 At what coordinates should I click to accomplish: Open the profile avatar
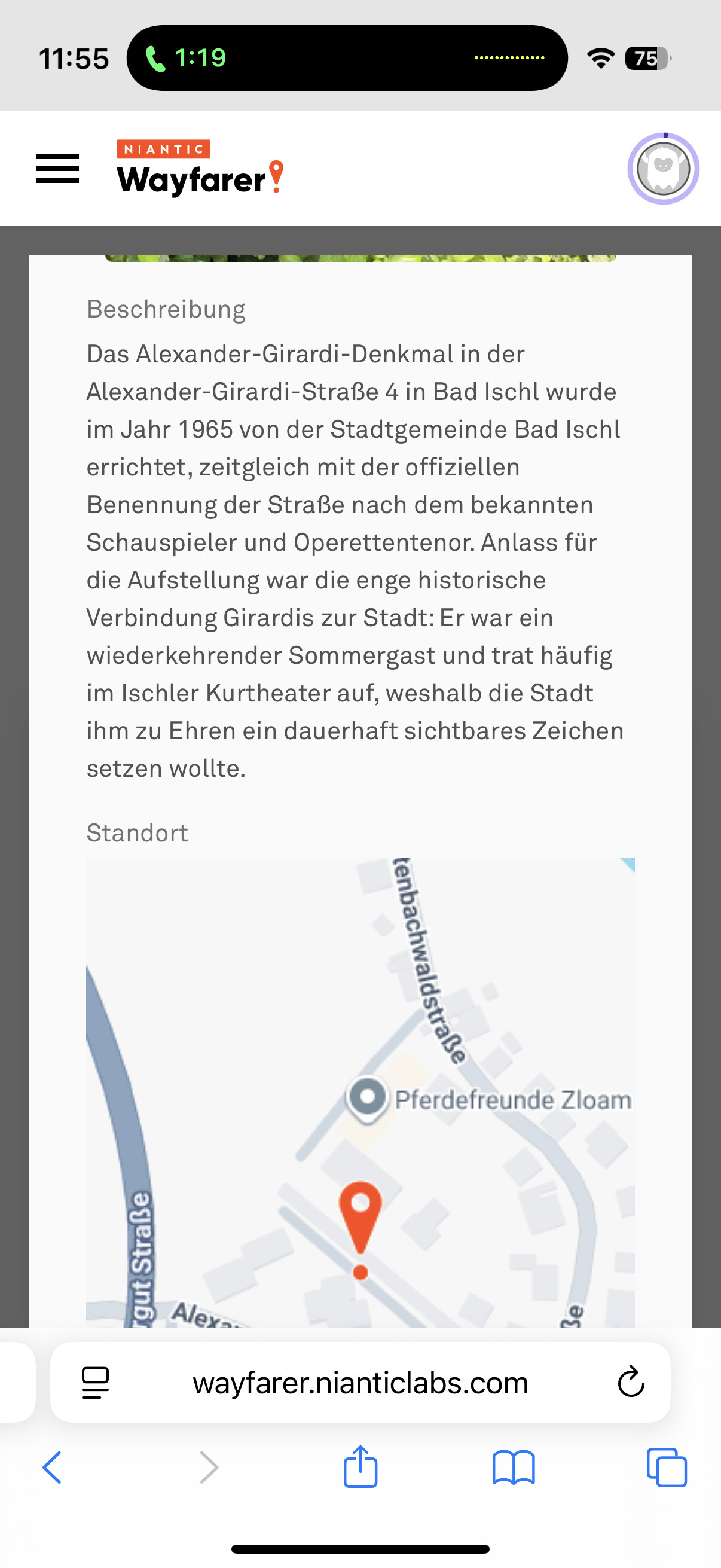663,169
